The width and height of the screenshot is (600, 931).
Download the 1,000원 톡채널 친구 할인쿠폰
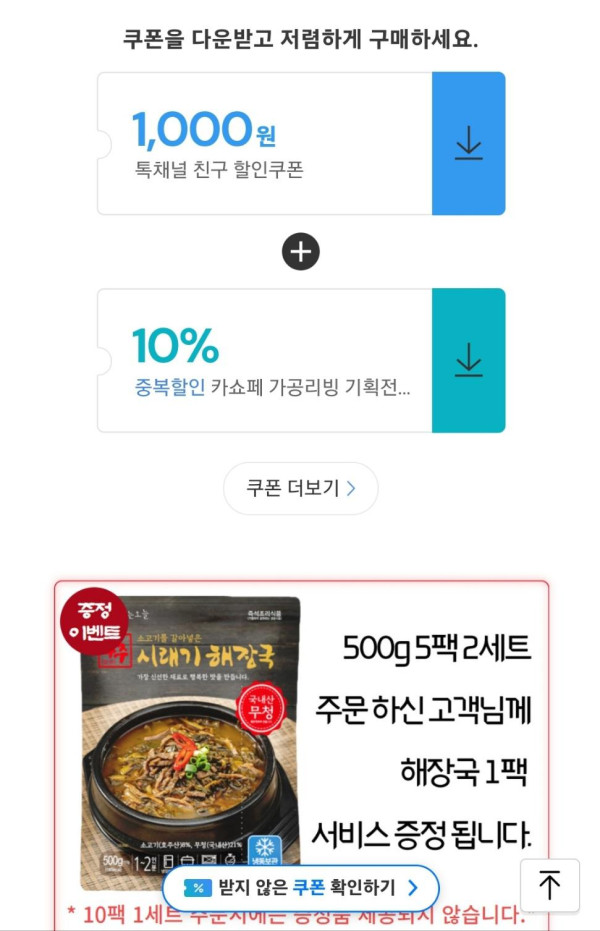pyautogui.click(x=468, y=144)
